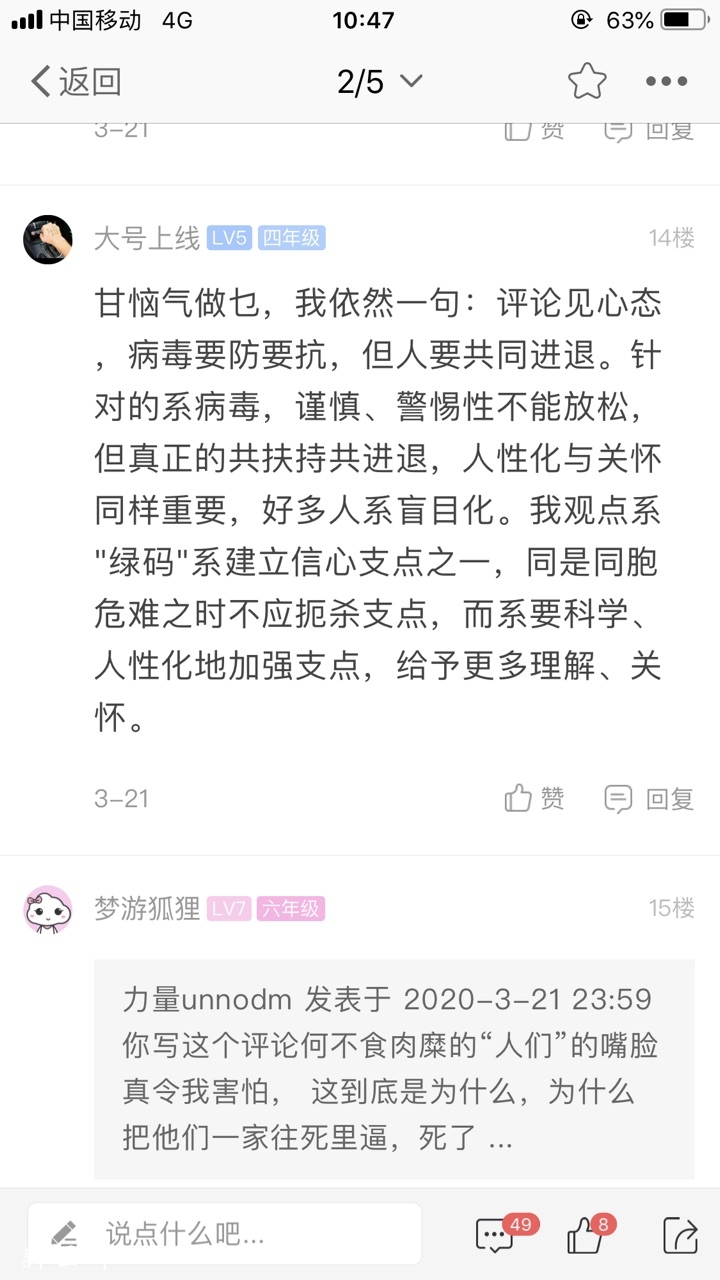Tap the 返回 back button
This screenshot has width=720, height=1280.
(76, 82)
